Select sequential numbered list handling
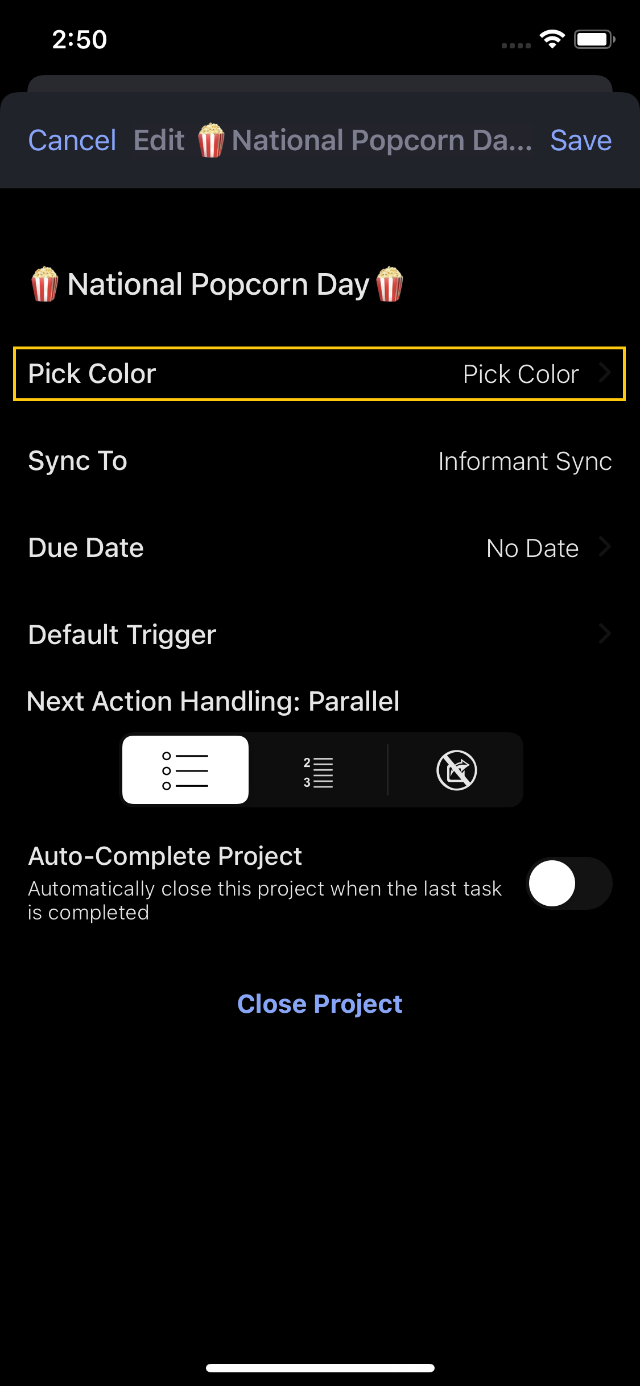Viewport: 640px width, 1386px height. (318, 770)
